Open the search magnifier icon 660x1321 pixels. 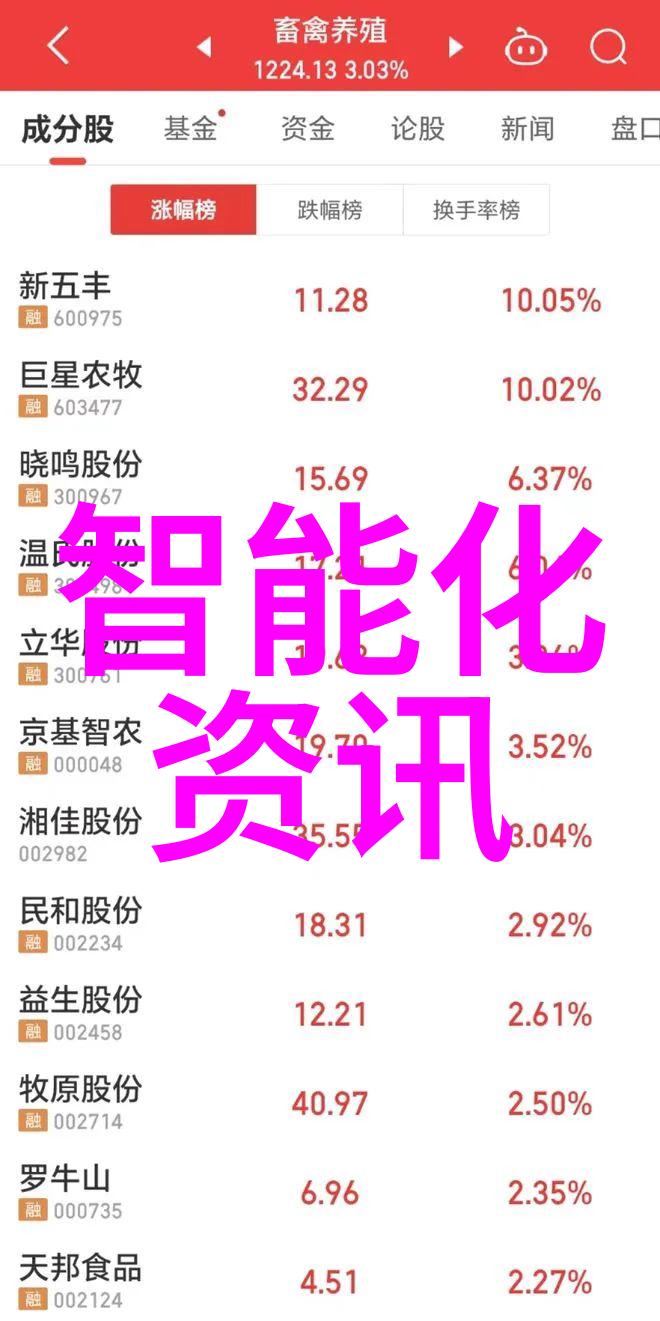coord(607,46)
